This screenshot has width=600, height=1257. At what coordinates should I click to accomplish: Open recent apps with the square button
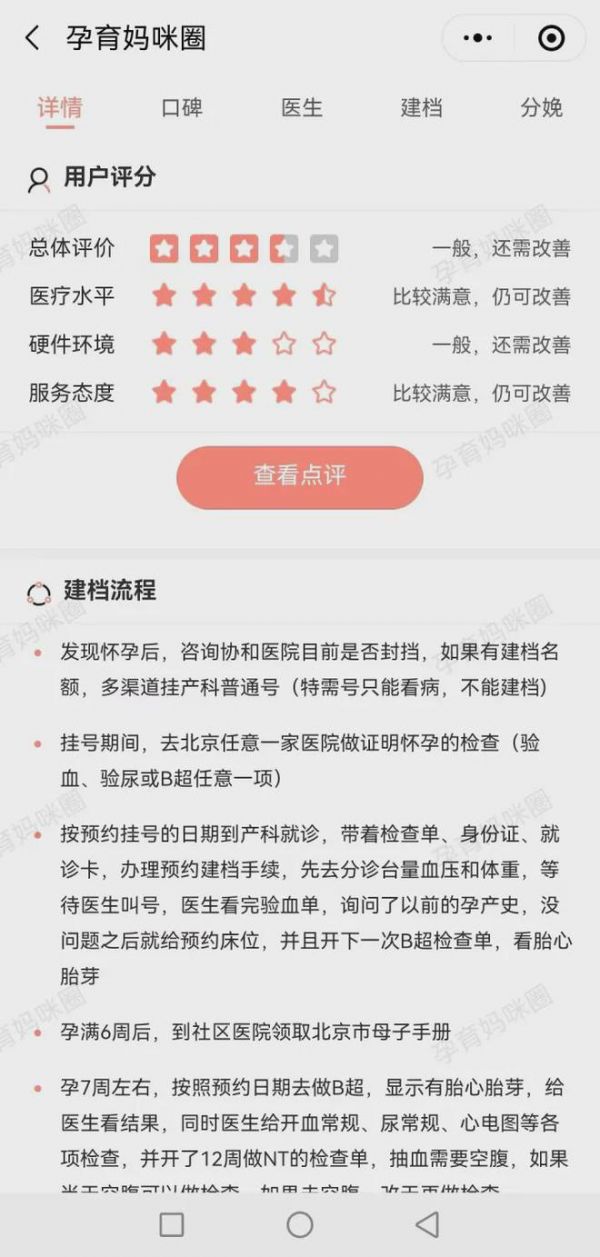pos(172,1224)
